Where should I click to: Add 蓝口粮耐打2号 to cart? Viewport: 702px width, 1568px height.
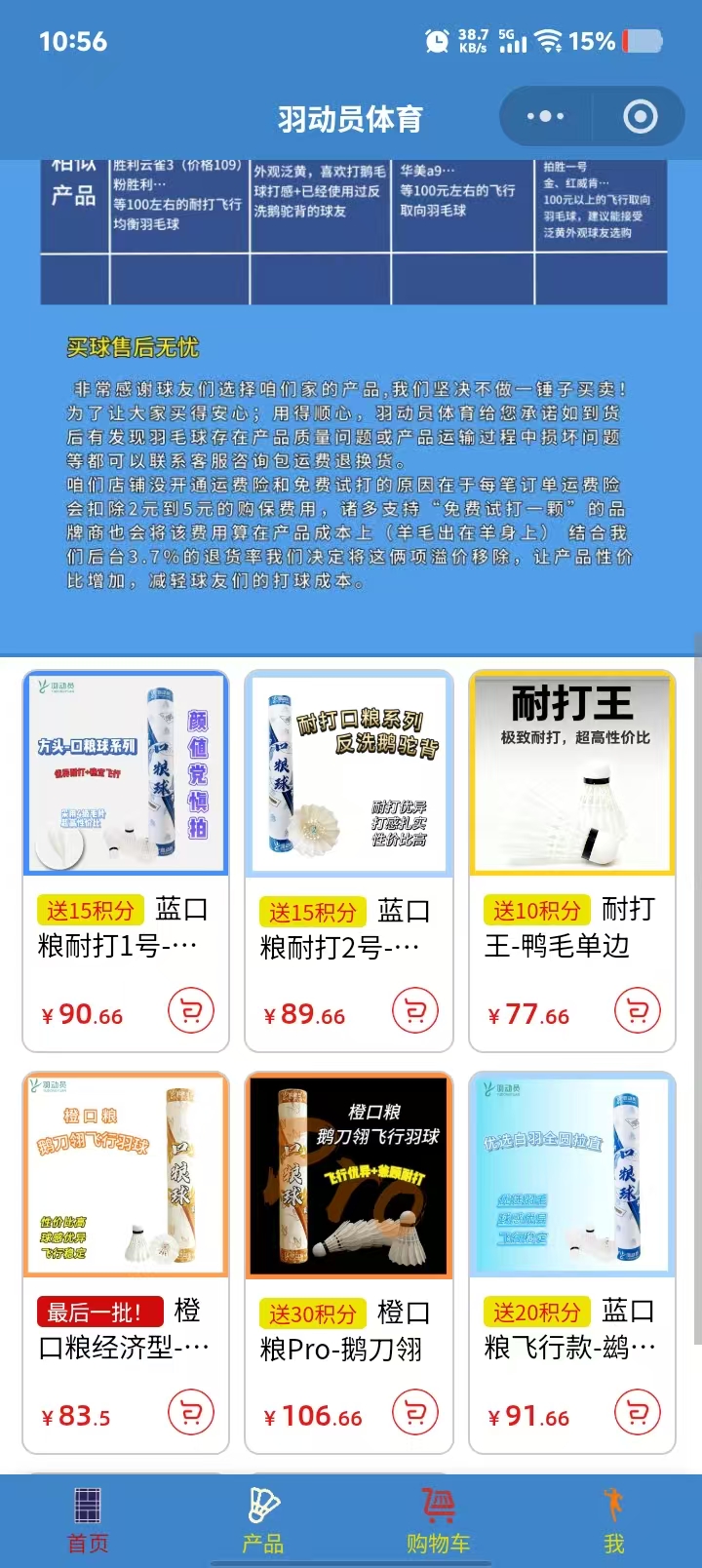click(415, 1011)
